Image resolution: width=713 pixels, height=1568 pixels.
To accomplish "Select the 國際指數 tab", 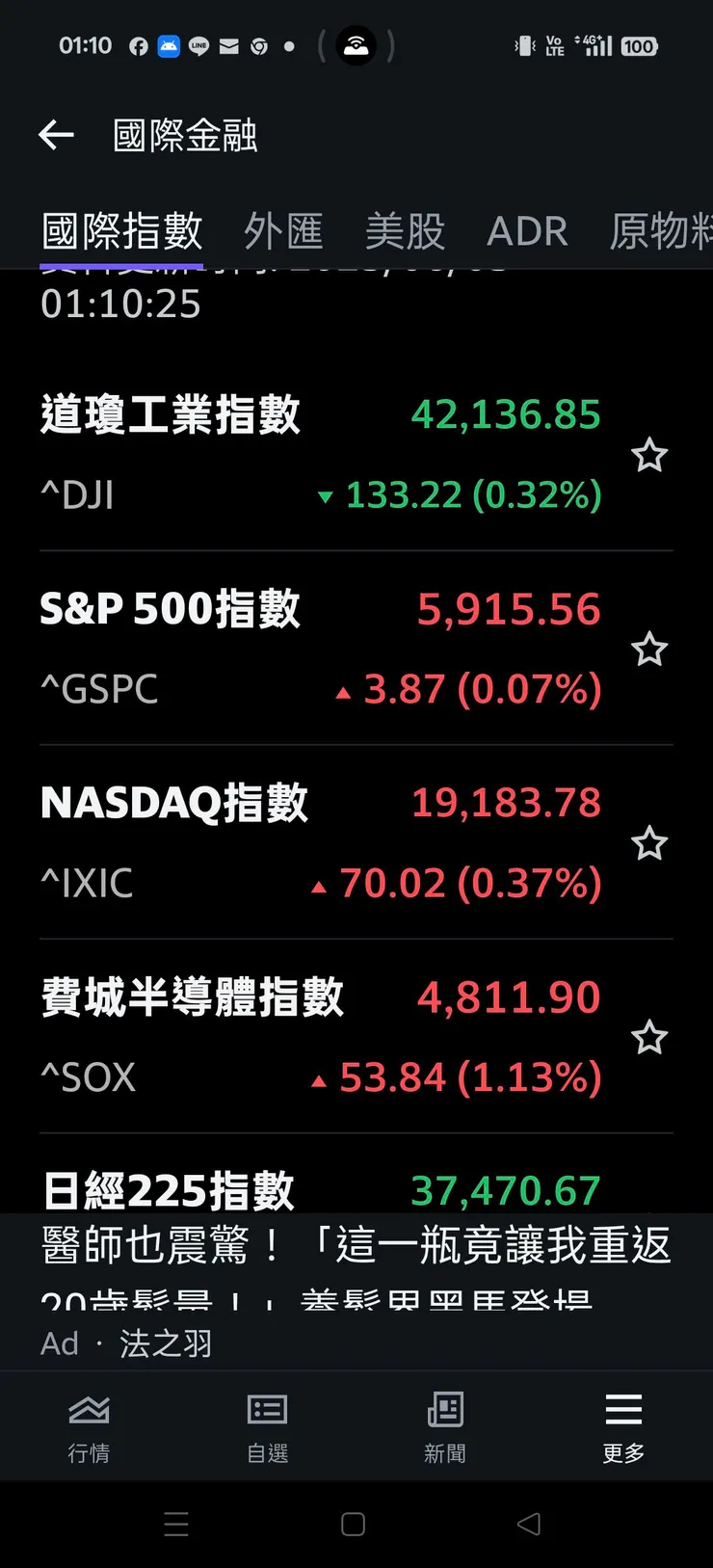I will (122, 231).
